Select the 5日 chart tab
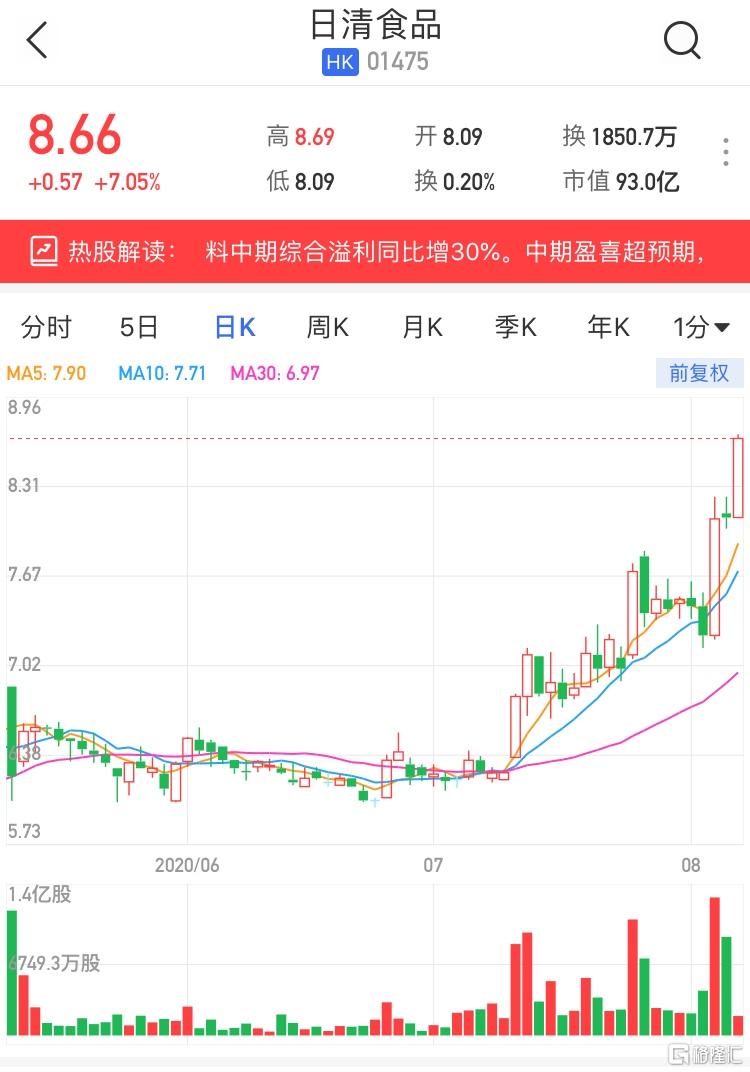This screenshot has width=750, height=1072. coord(139,327)
